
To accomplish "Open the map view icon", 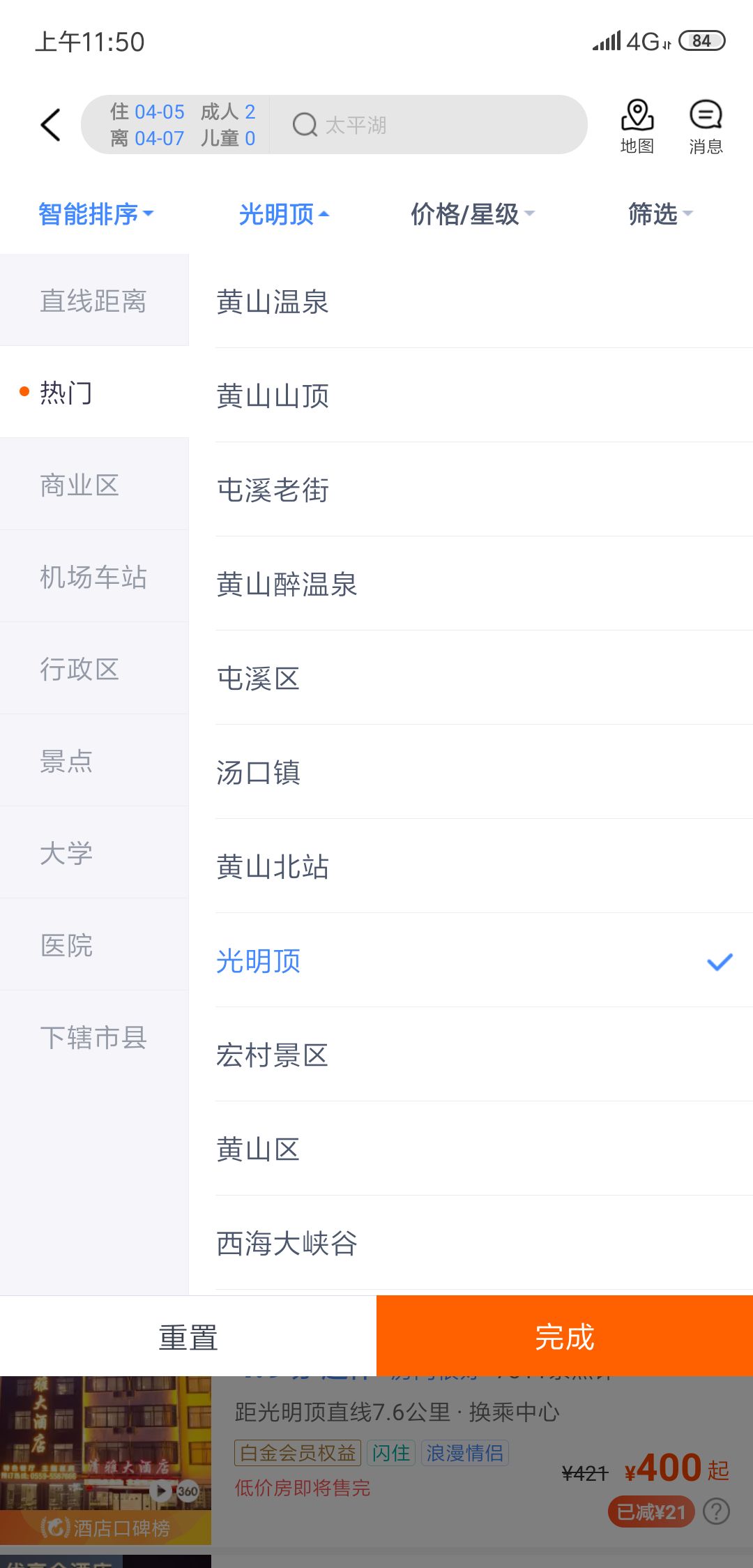I will pyautogui.click(x=637, y=126).
